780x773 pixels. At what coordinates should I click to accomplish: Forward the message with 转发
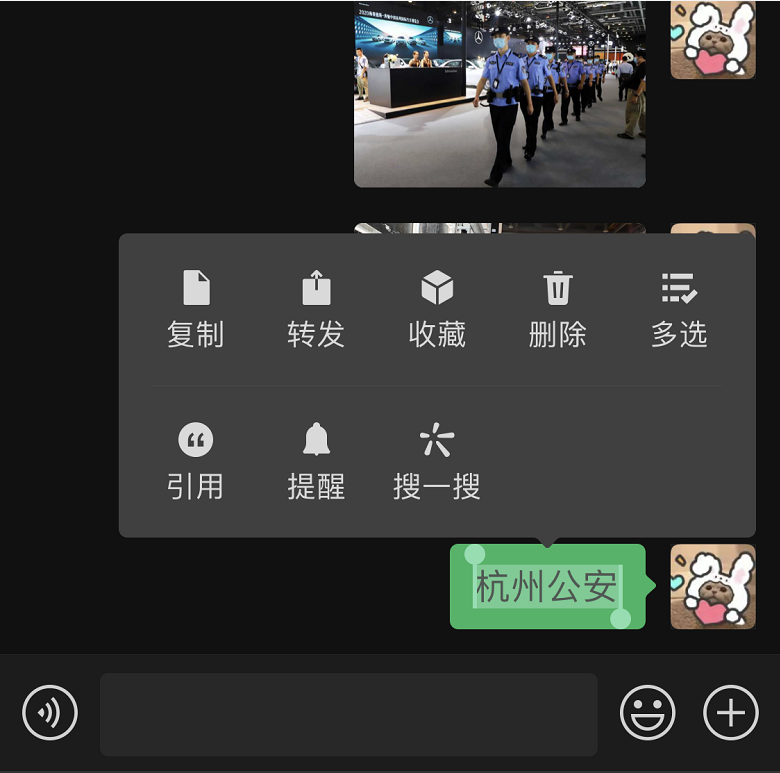pos(316,309)
